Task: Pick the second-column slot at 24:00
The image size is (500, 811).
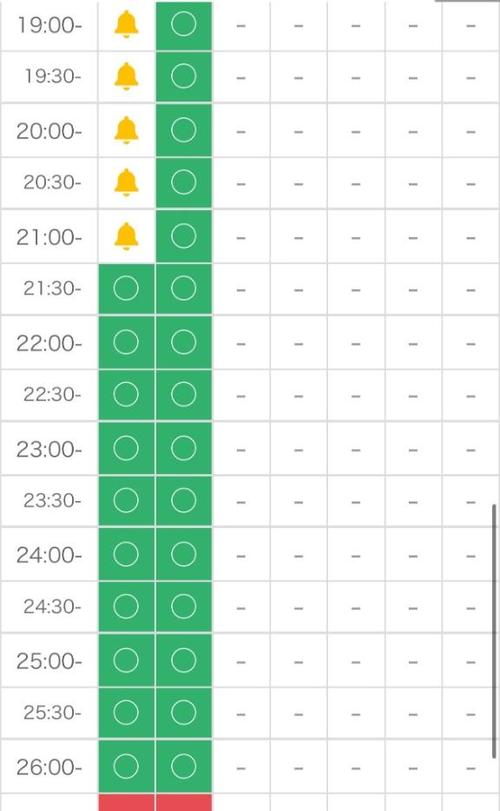Action: [x=184, y=554]
